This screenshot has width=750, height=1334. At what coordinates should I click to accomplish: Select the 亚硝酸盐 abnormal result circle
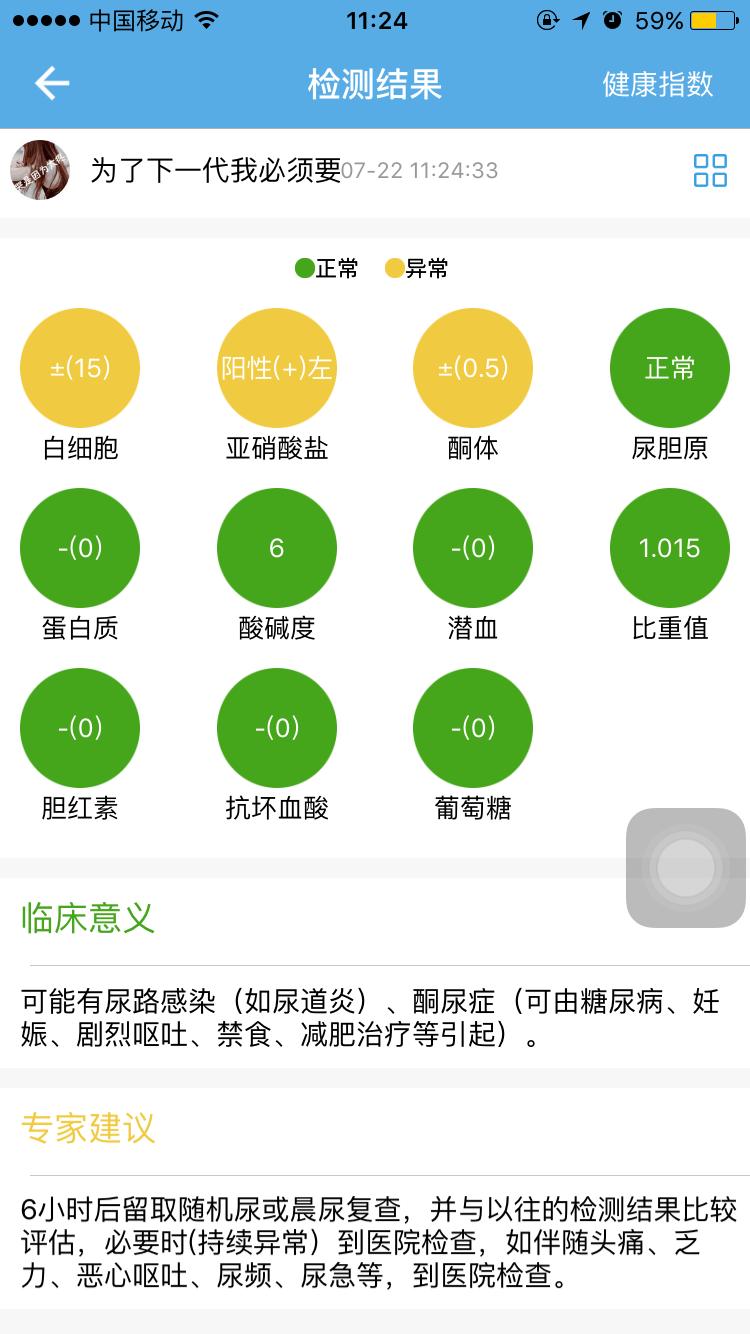276,367
